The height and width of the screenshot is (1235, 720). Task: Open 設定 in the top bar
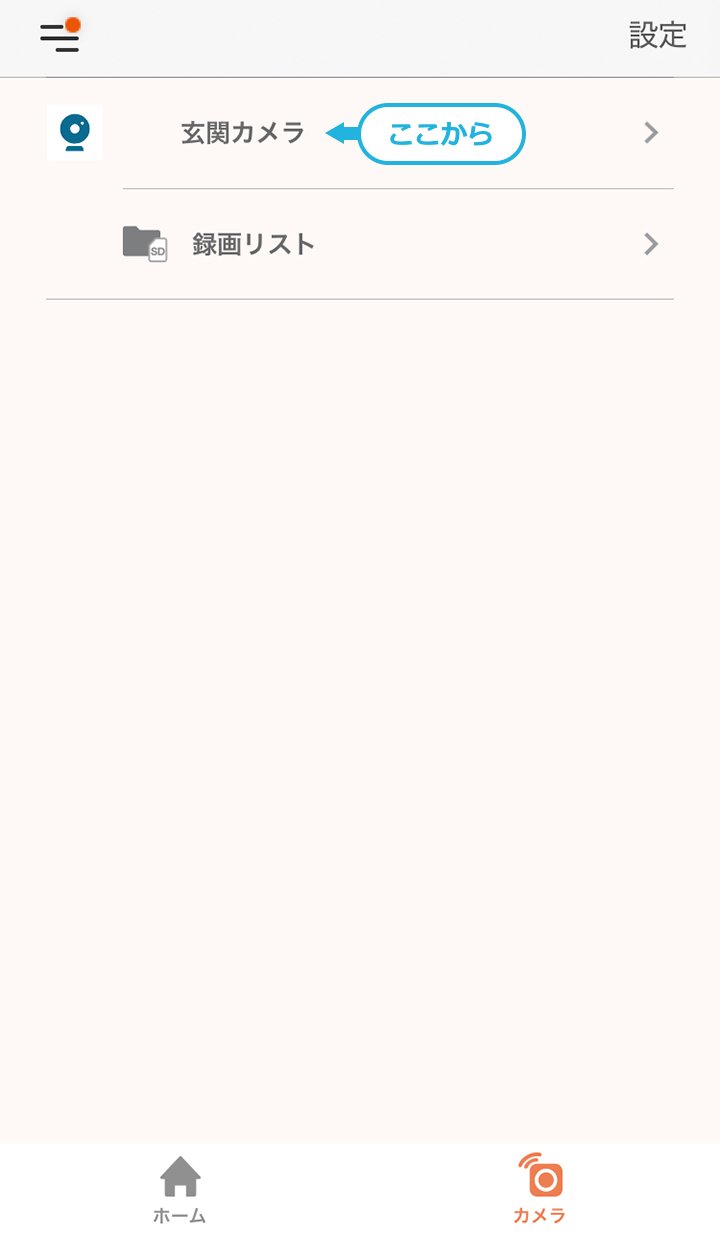point(658,35)
